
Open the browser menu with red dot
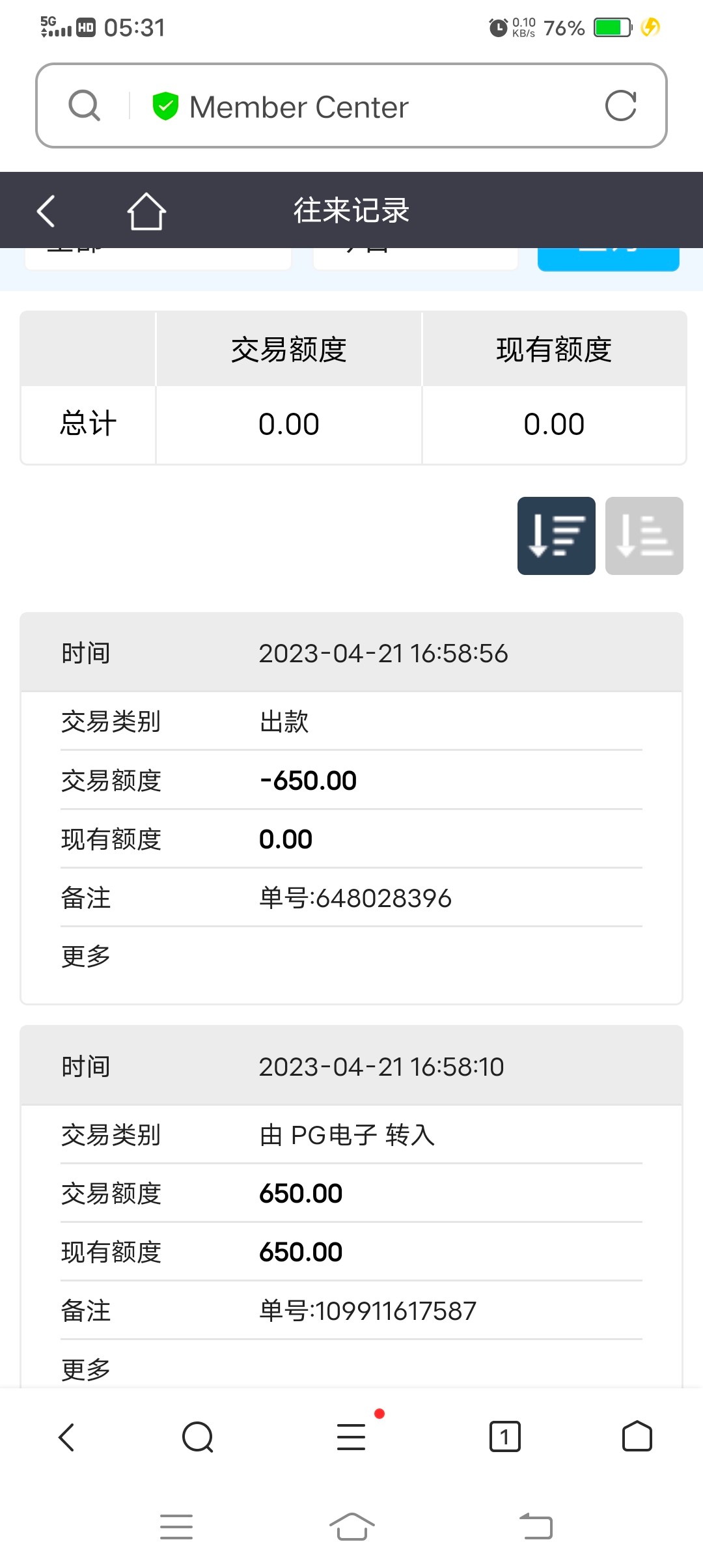click(x=351, y=1436)
